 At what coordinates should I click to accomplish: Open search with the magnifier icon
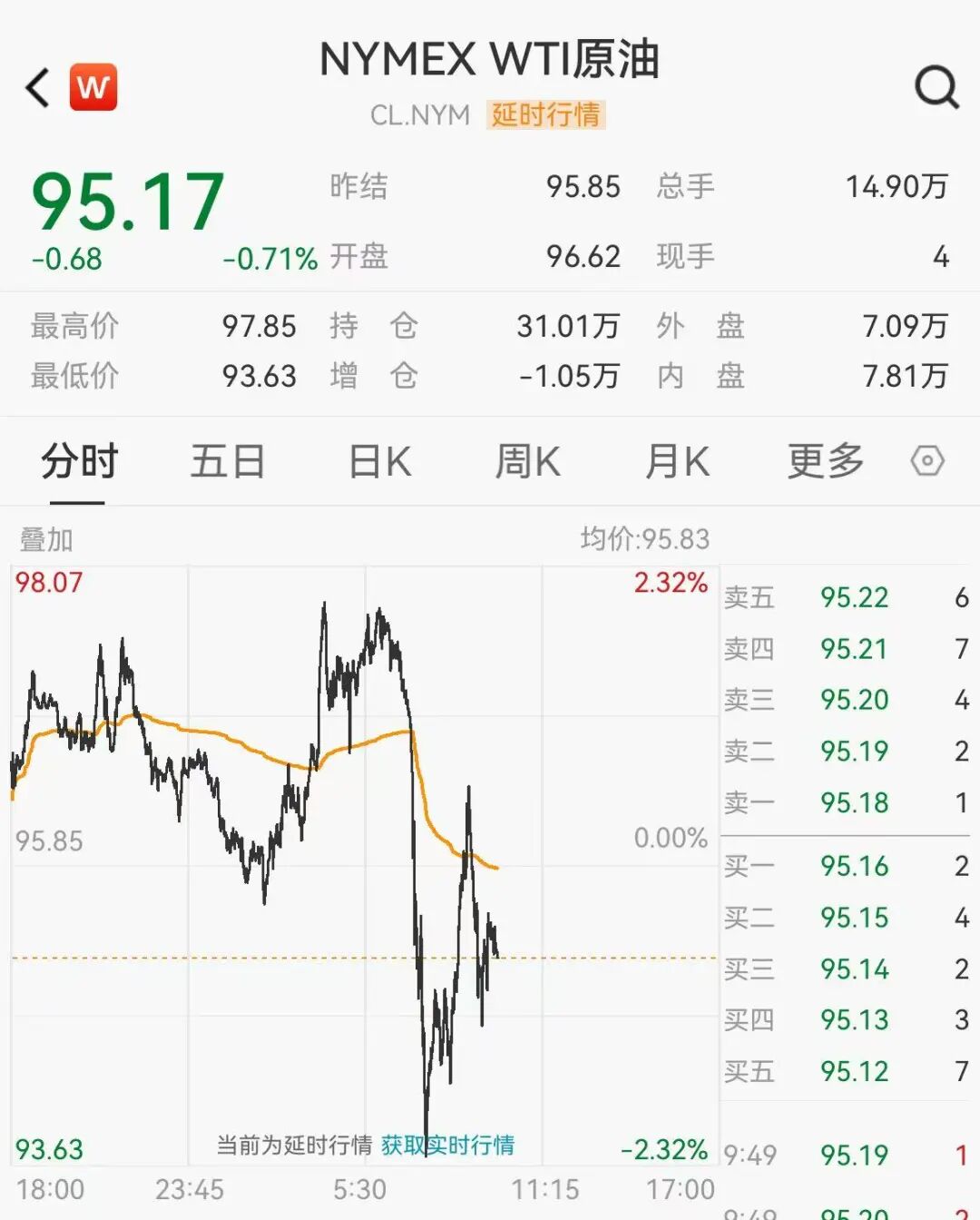[x=936, y=87]
